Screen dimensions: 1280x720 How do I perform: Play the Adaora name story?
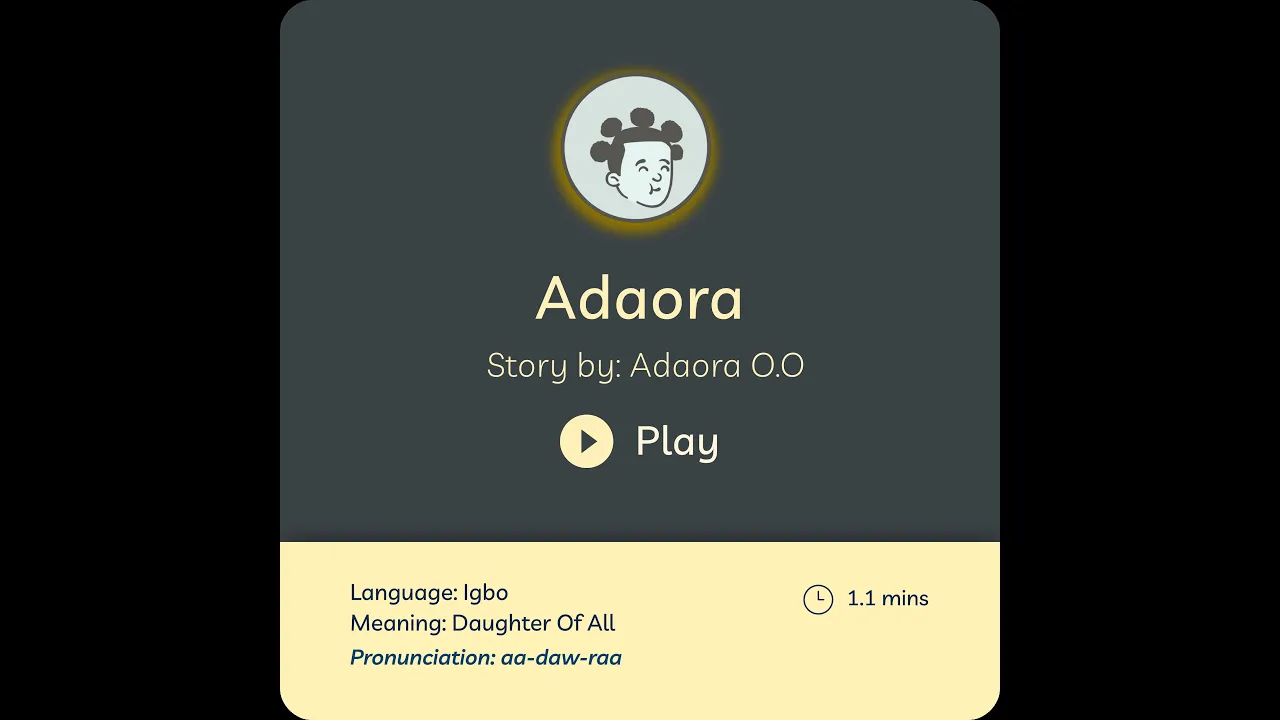587,441
